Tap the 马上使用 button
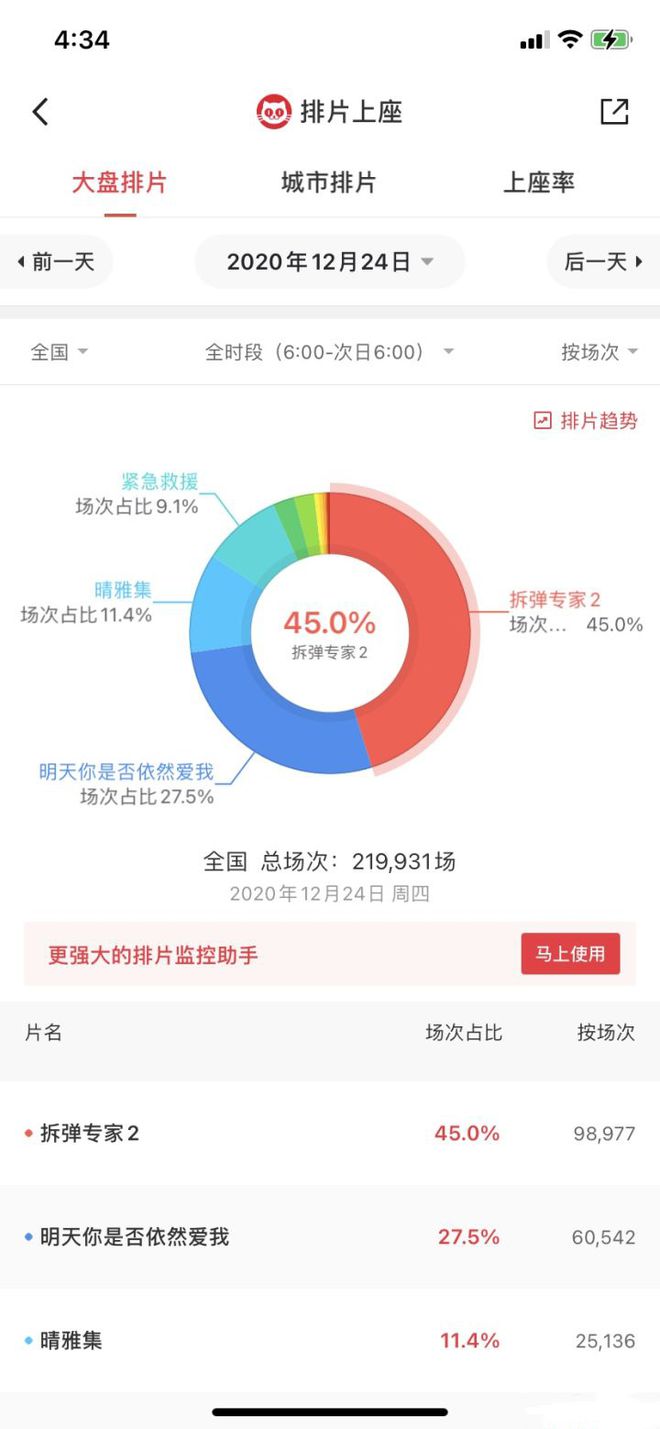Screen dimensions: 660x1429 tap(570, 954)
